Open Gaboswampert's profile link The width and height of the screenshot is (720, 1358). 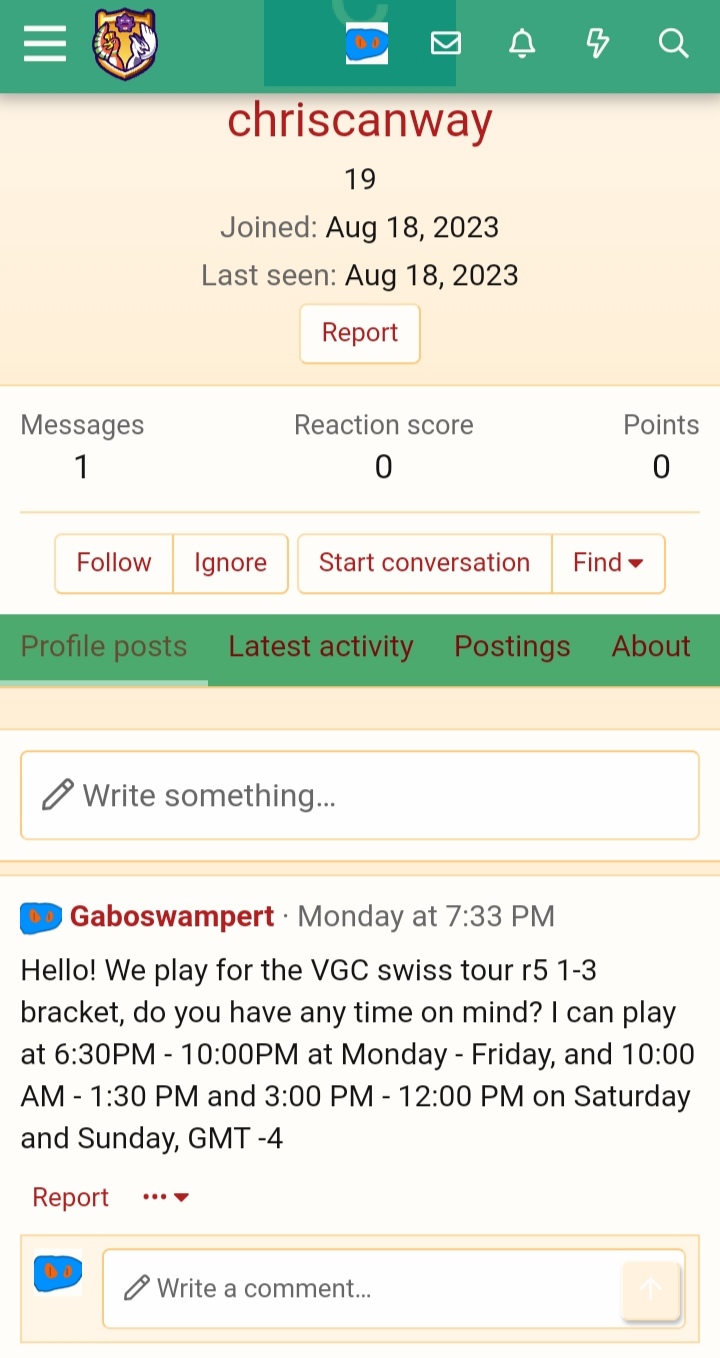tap(172, 916)
